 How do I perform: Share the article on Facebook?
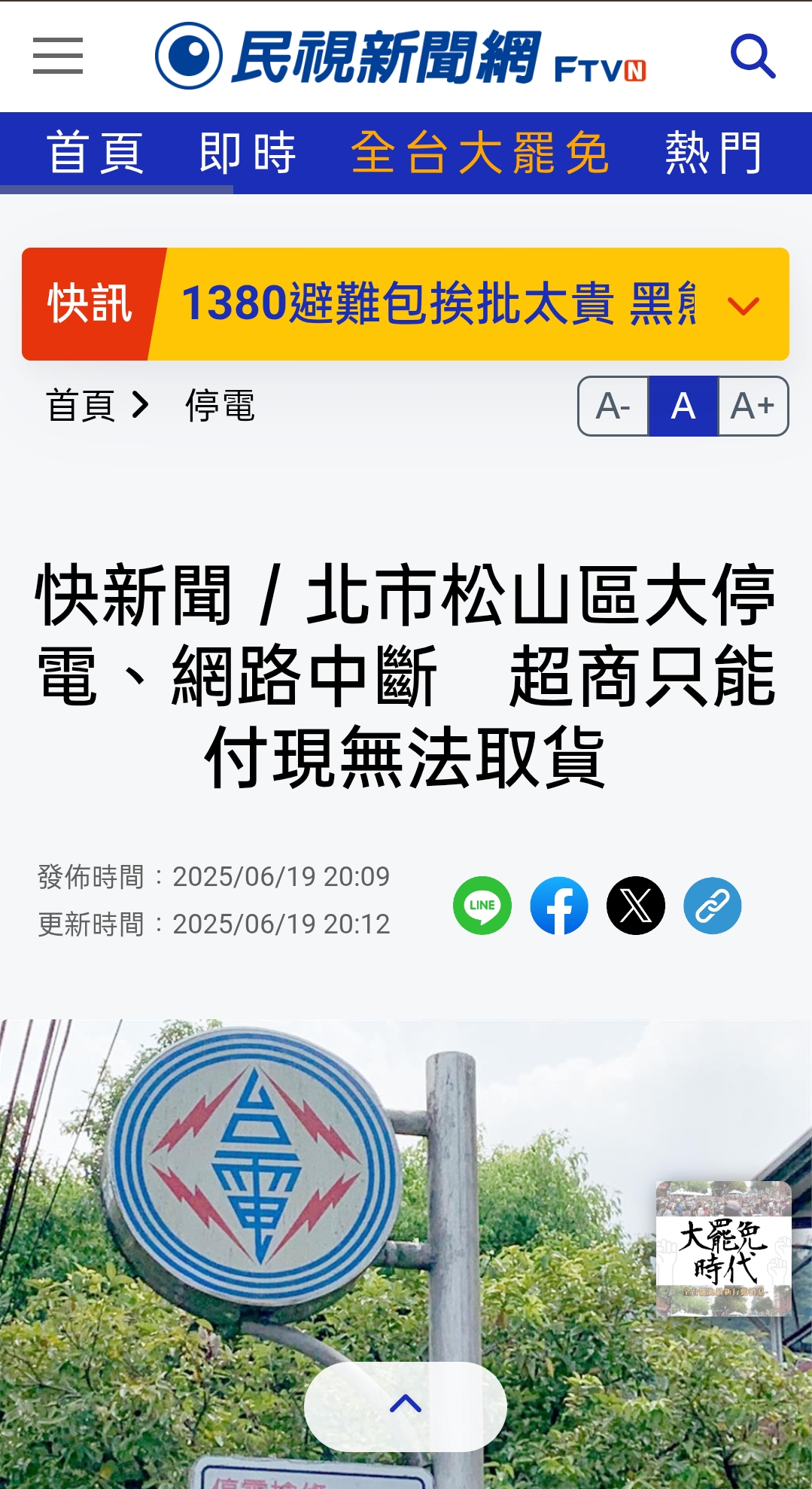point(559,906)
